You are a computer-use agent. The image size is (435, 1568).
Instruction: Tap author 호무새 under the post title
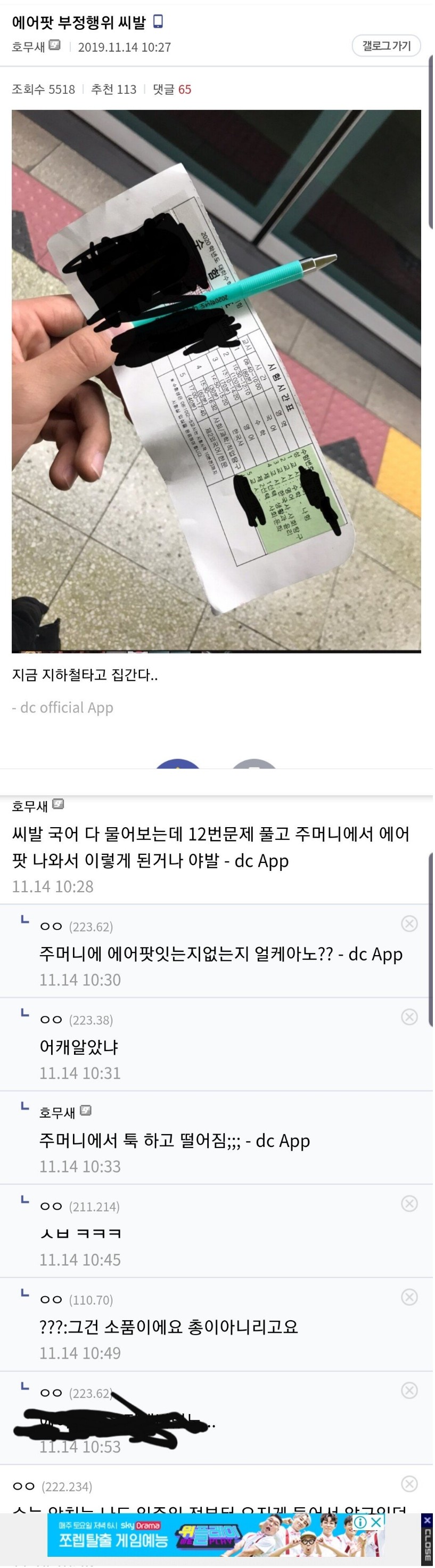click(28, 47)
